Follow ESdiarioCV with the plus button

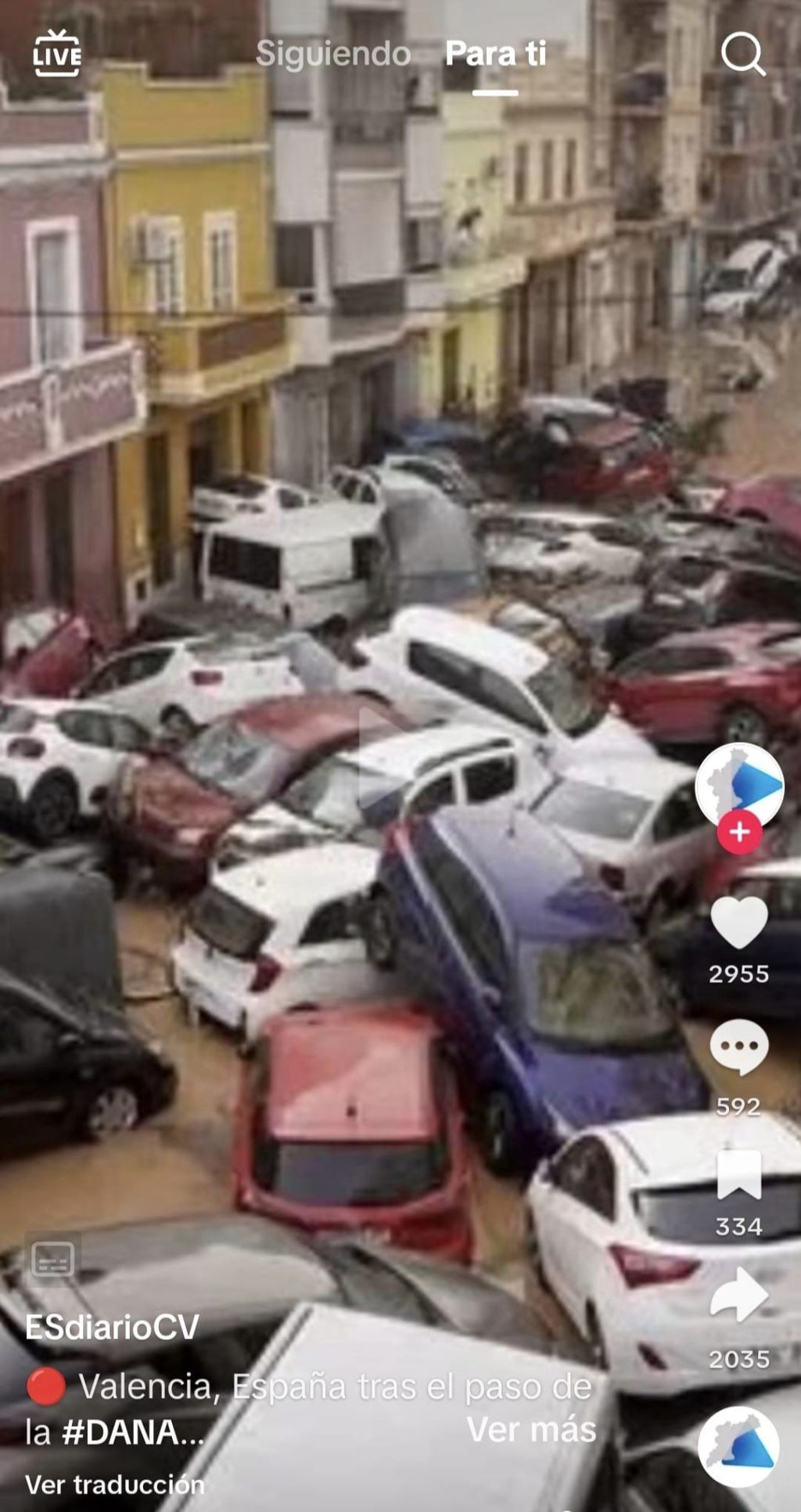[x=739, y=833]
